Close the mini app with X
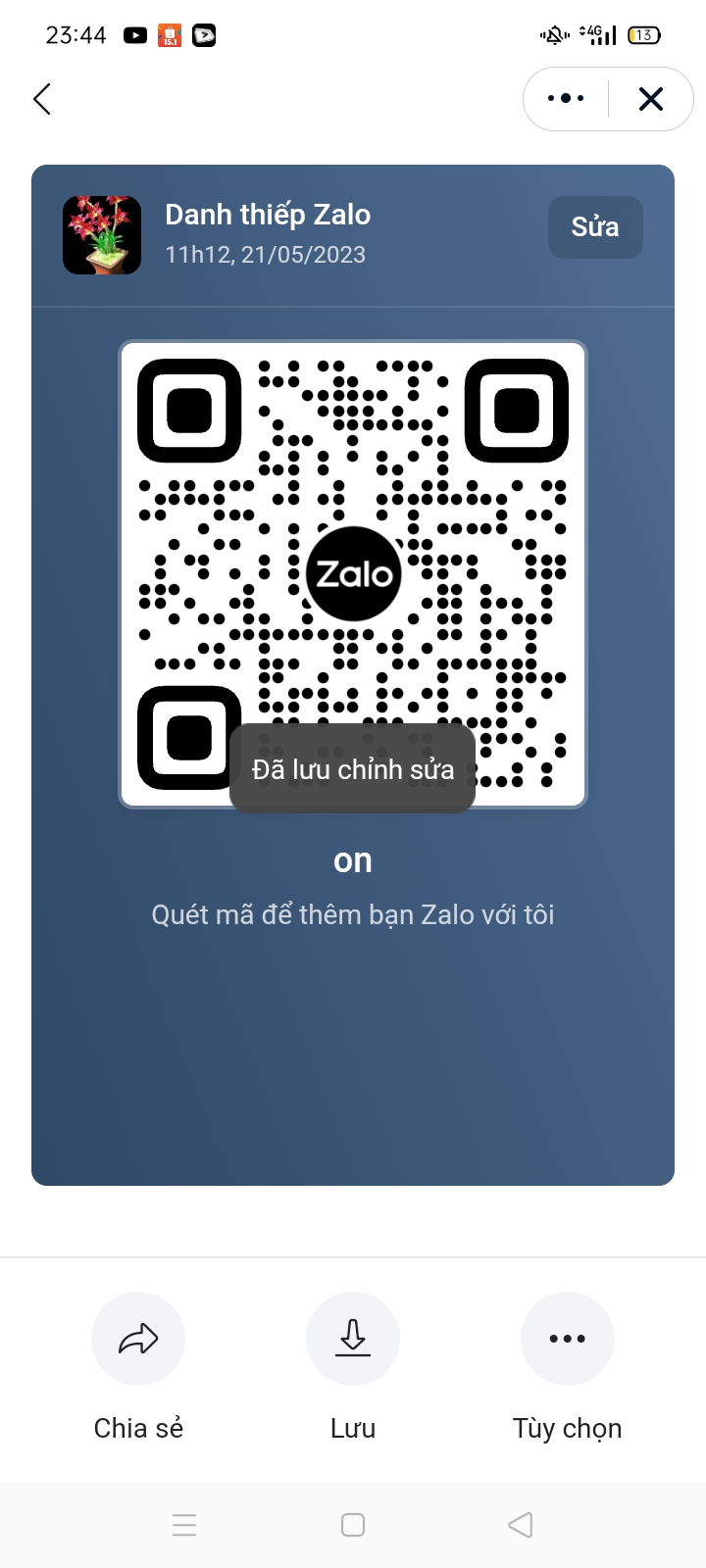 [651, 99]
